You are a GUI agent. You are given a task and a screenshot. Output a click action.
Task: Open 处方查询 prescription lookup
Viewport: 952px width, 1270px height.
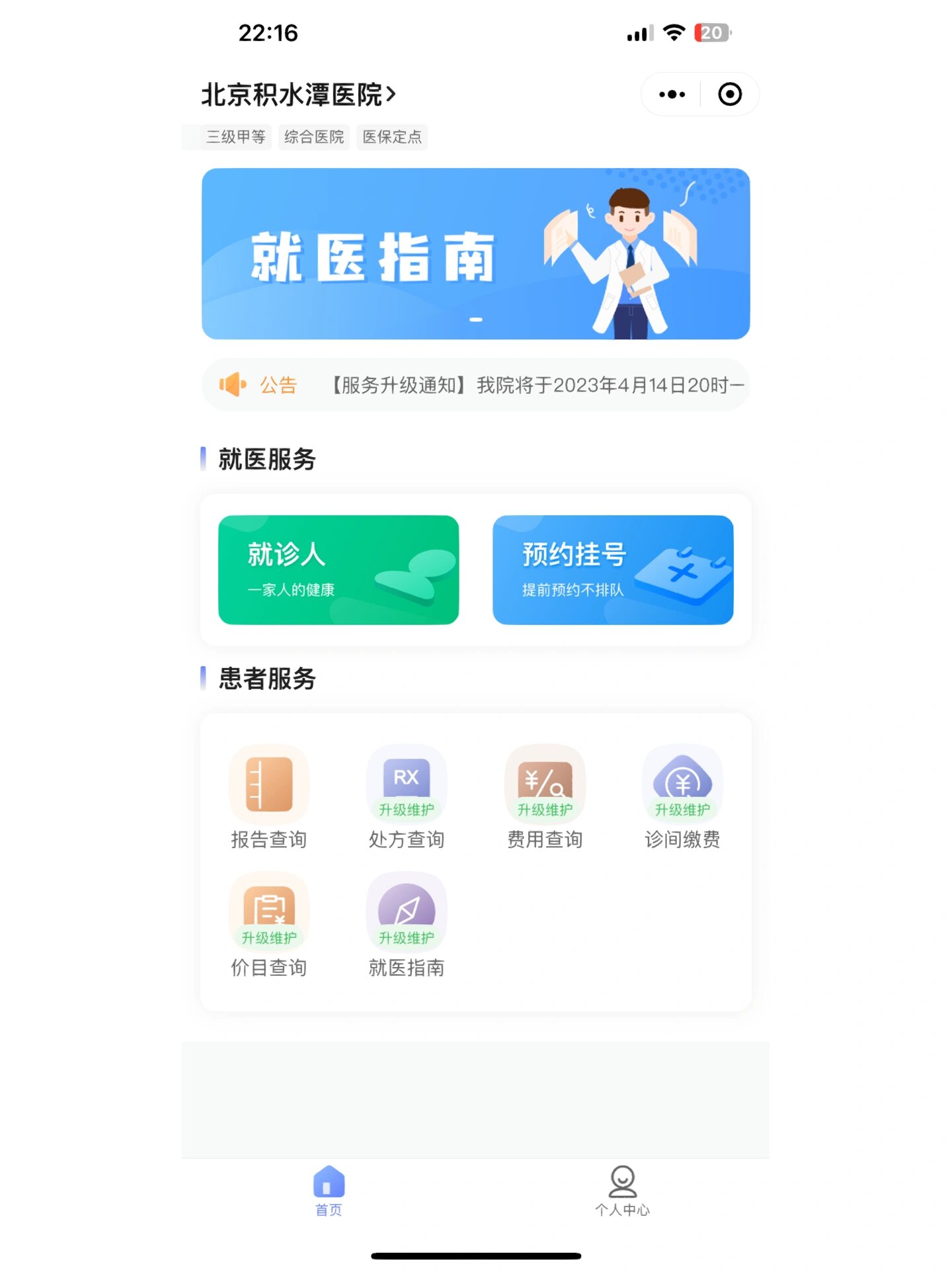[x=407, y=797]
